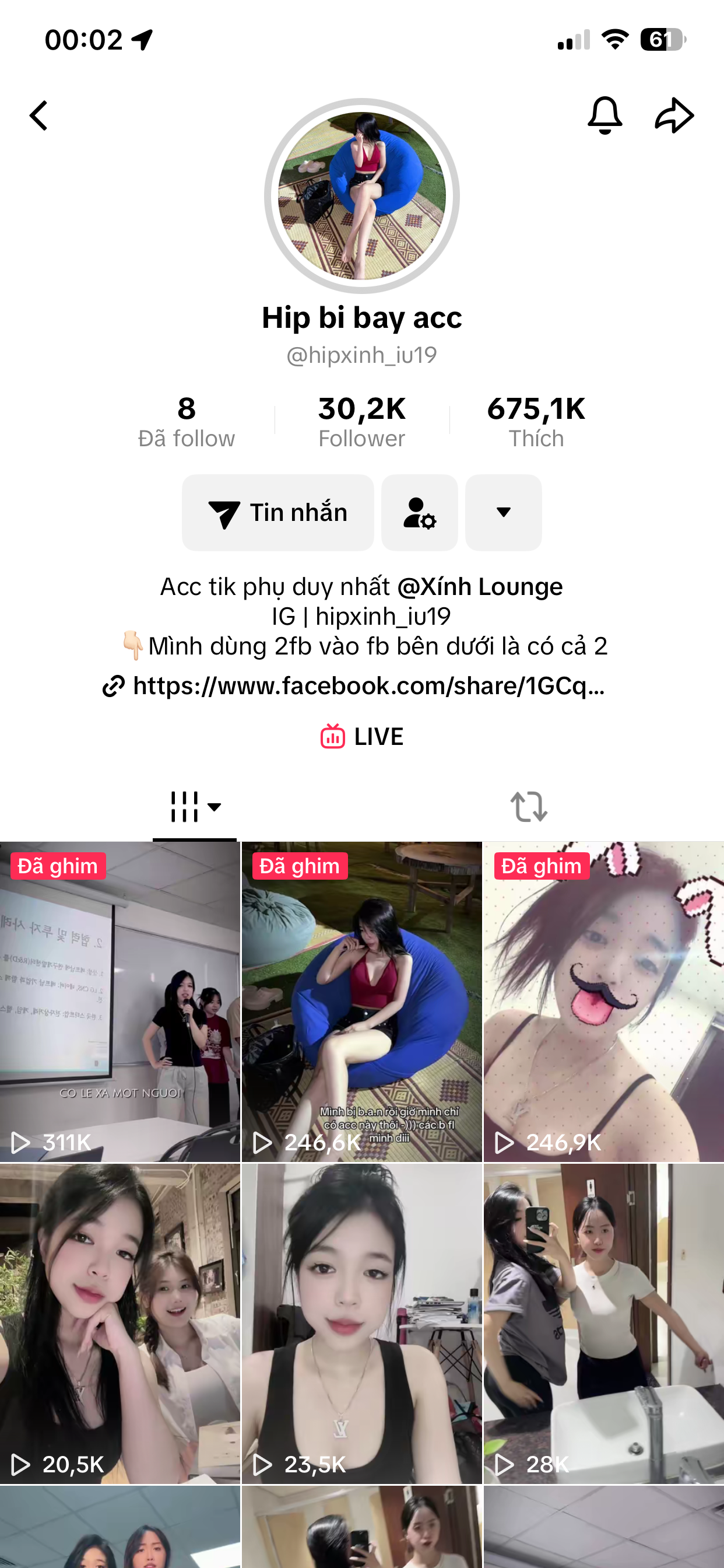The height and width of the screenshot is (1568, 724).
Task: Go back to the previous screen
Action: point(39,116)
